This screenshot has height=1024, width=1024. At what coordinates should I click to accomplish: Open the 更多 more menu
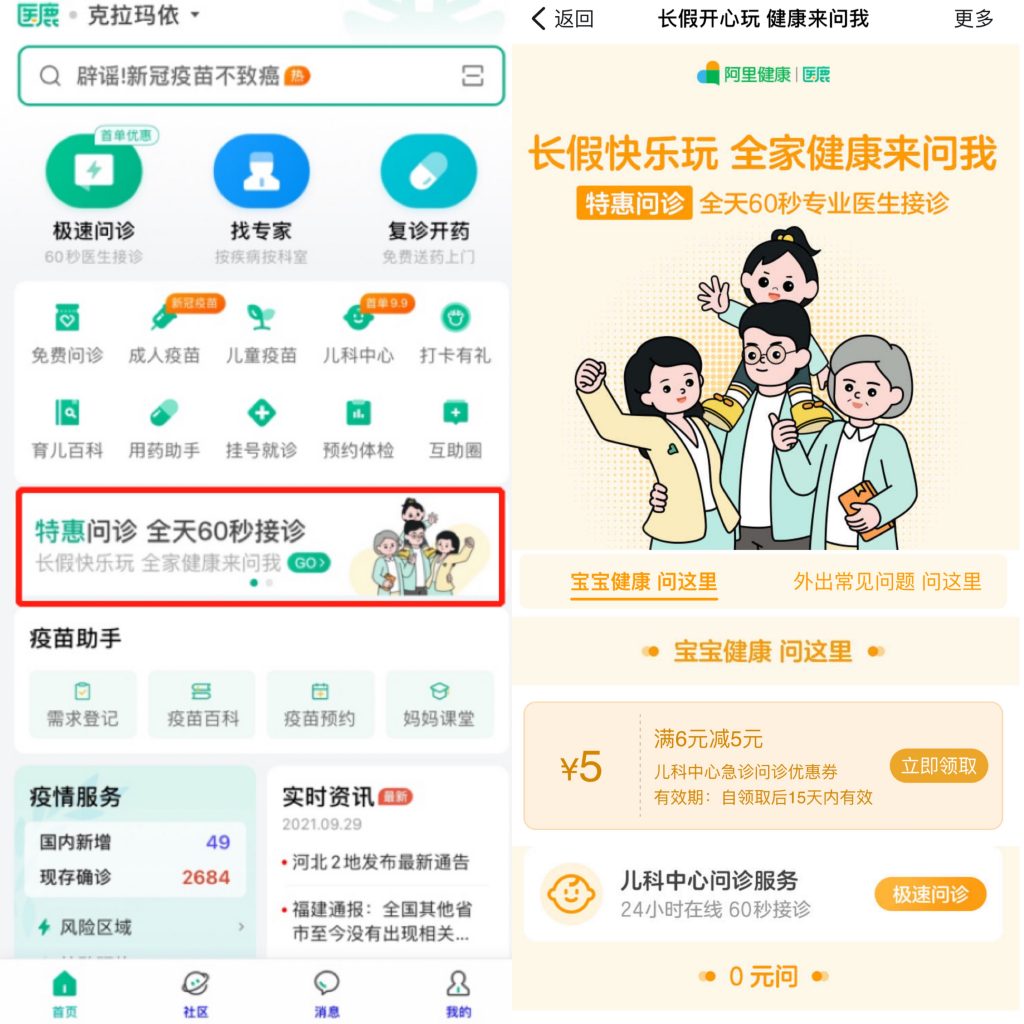tap(973, 18)
